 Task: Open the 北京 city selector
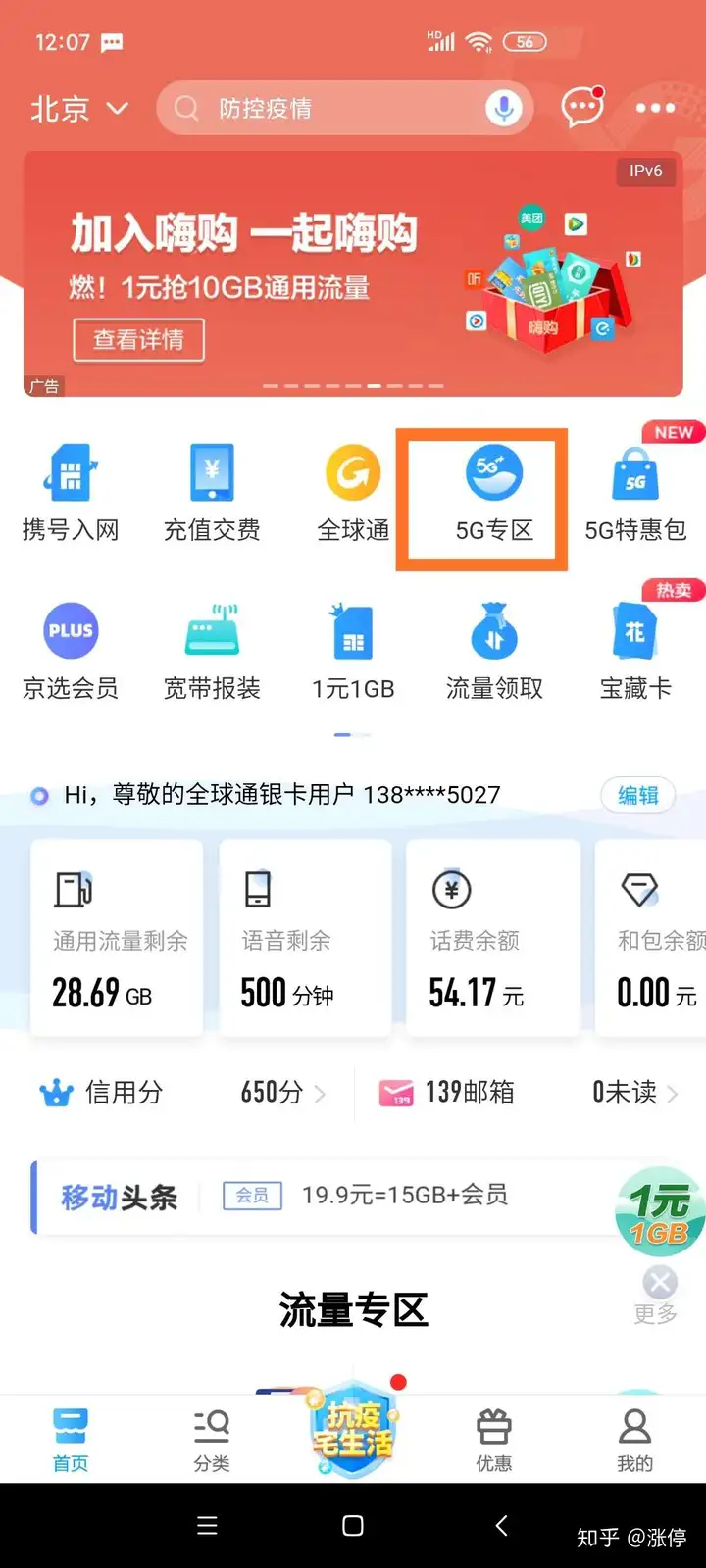pyautogui.click(x=78, y=108)
